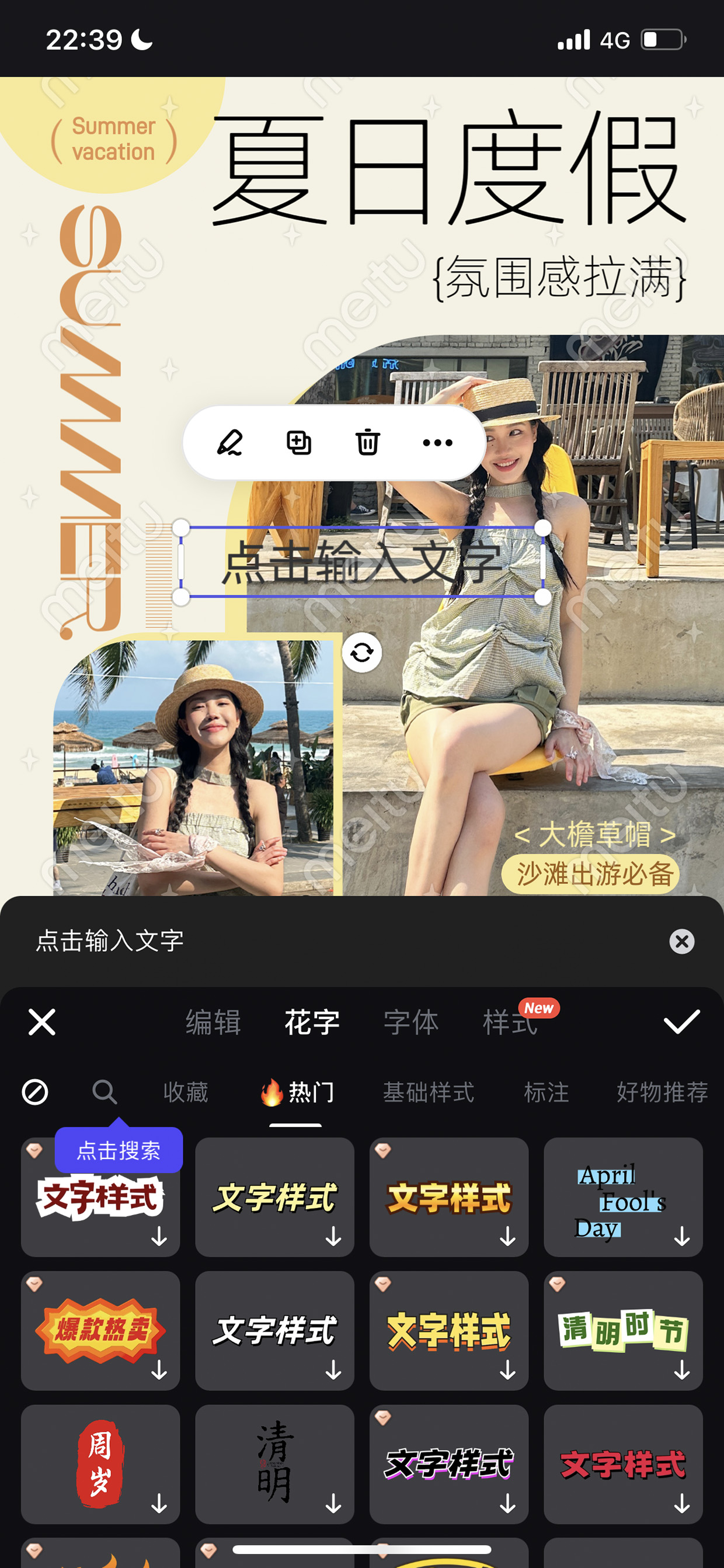Open the three-dot more options menu
This screenshot has height=1568, width=724.
[x=437, y=442]
